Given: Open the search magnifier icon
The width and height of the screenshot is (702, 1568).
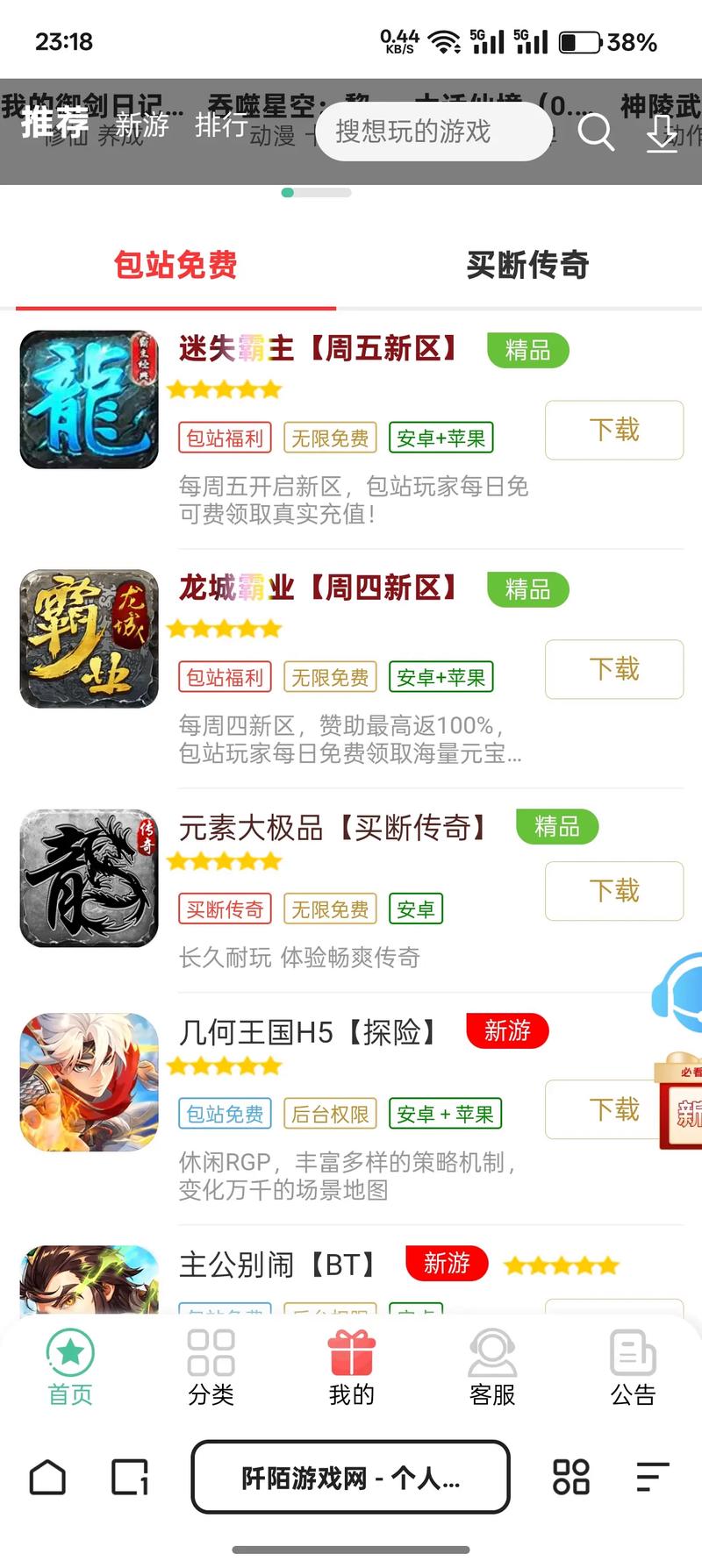Looking at the screenshot, I should 596,133.
